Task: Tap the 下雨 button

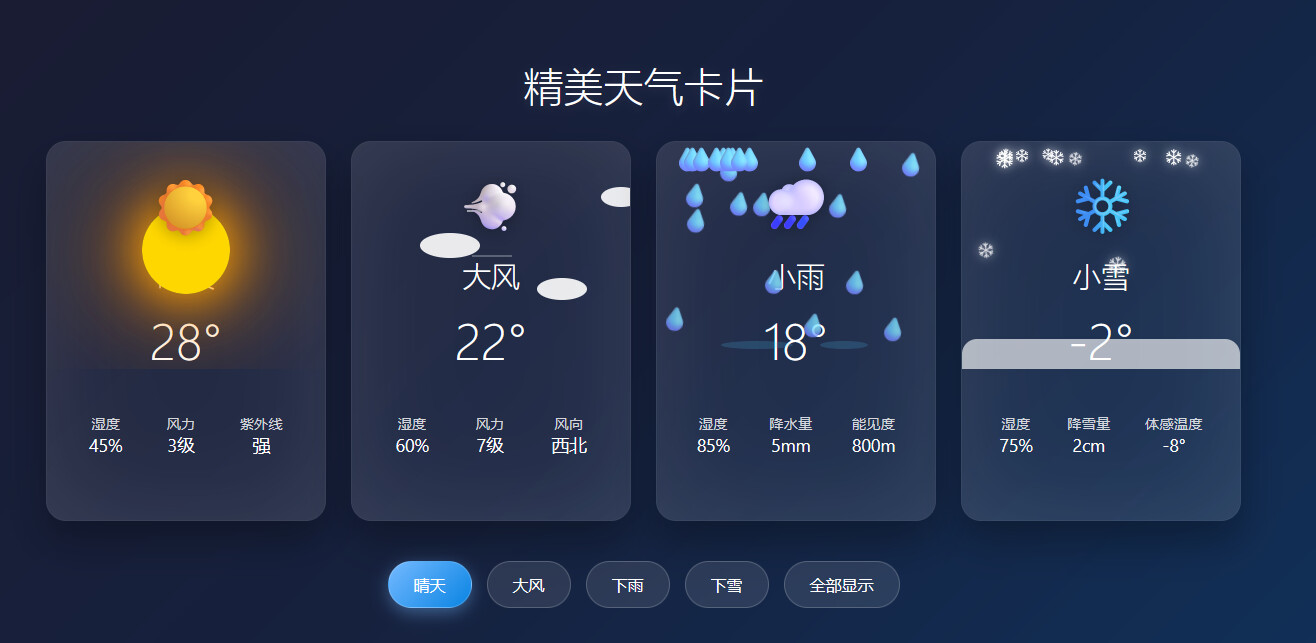Action: (628, 585)
